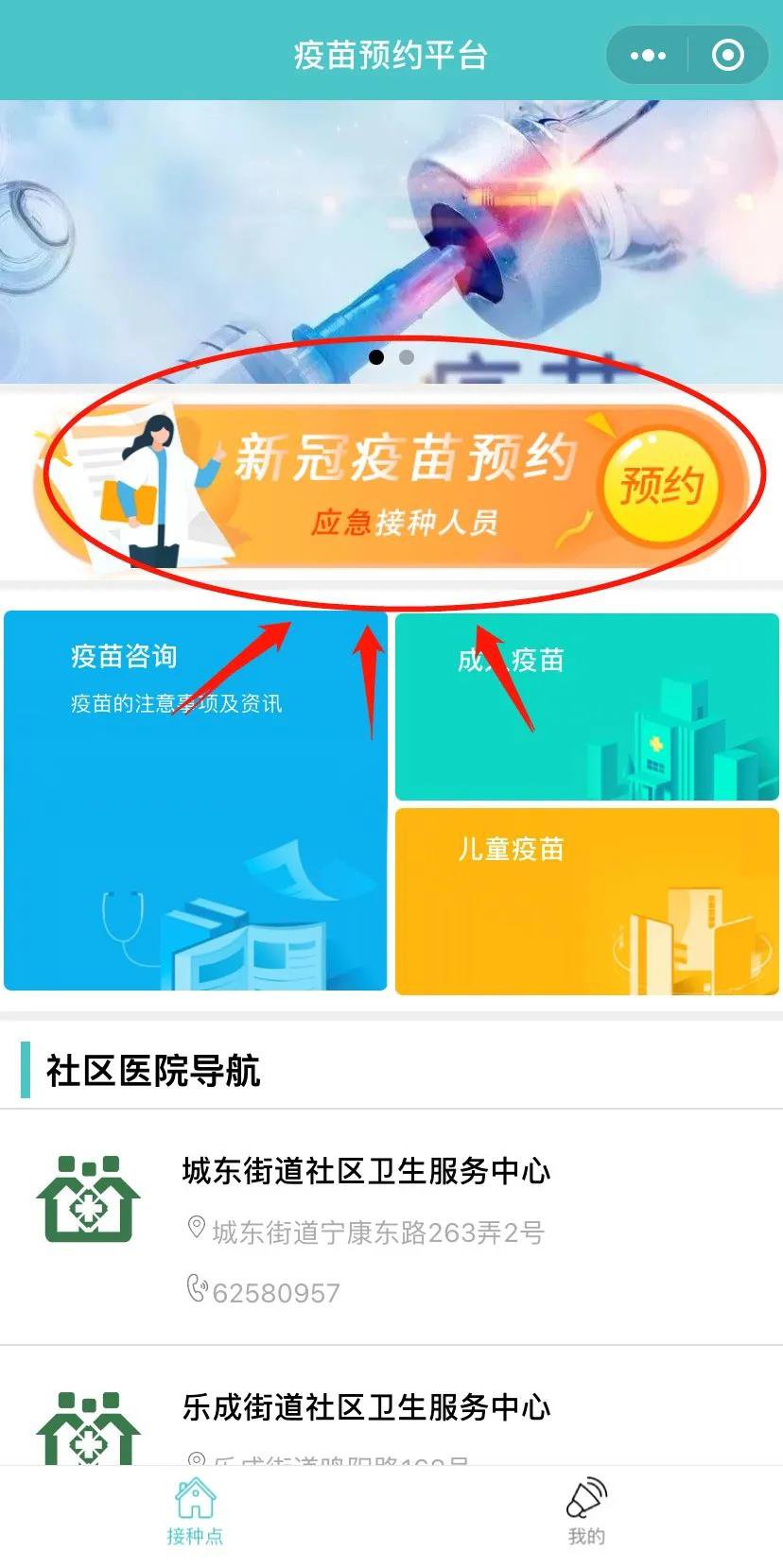Image resolution: width=783 pixels, height=1568 pixels.
Task: Call the phone number 62580957
Action: [x=275, y=1293]
